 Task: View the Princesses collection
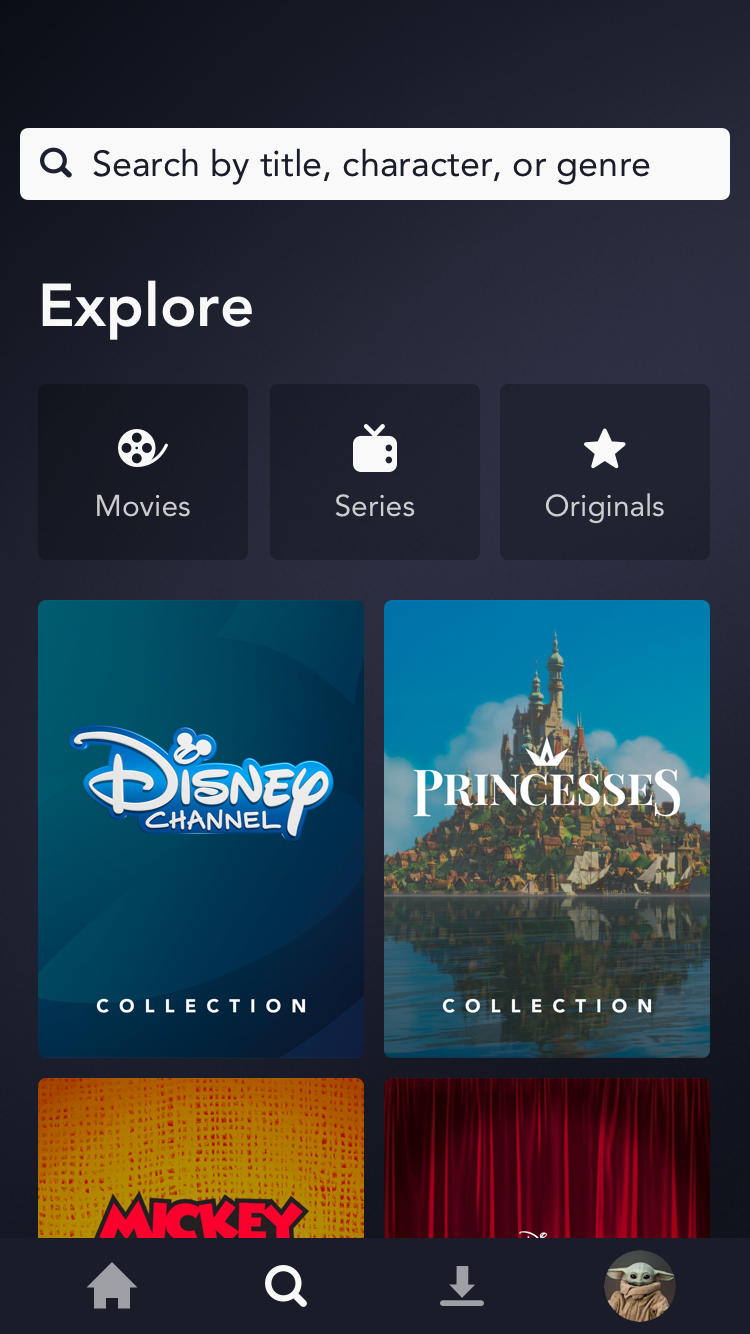click(x=547, y=828)
